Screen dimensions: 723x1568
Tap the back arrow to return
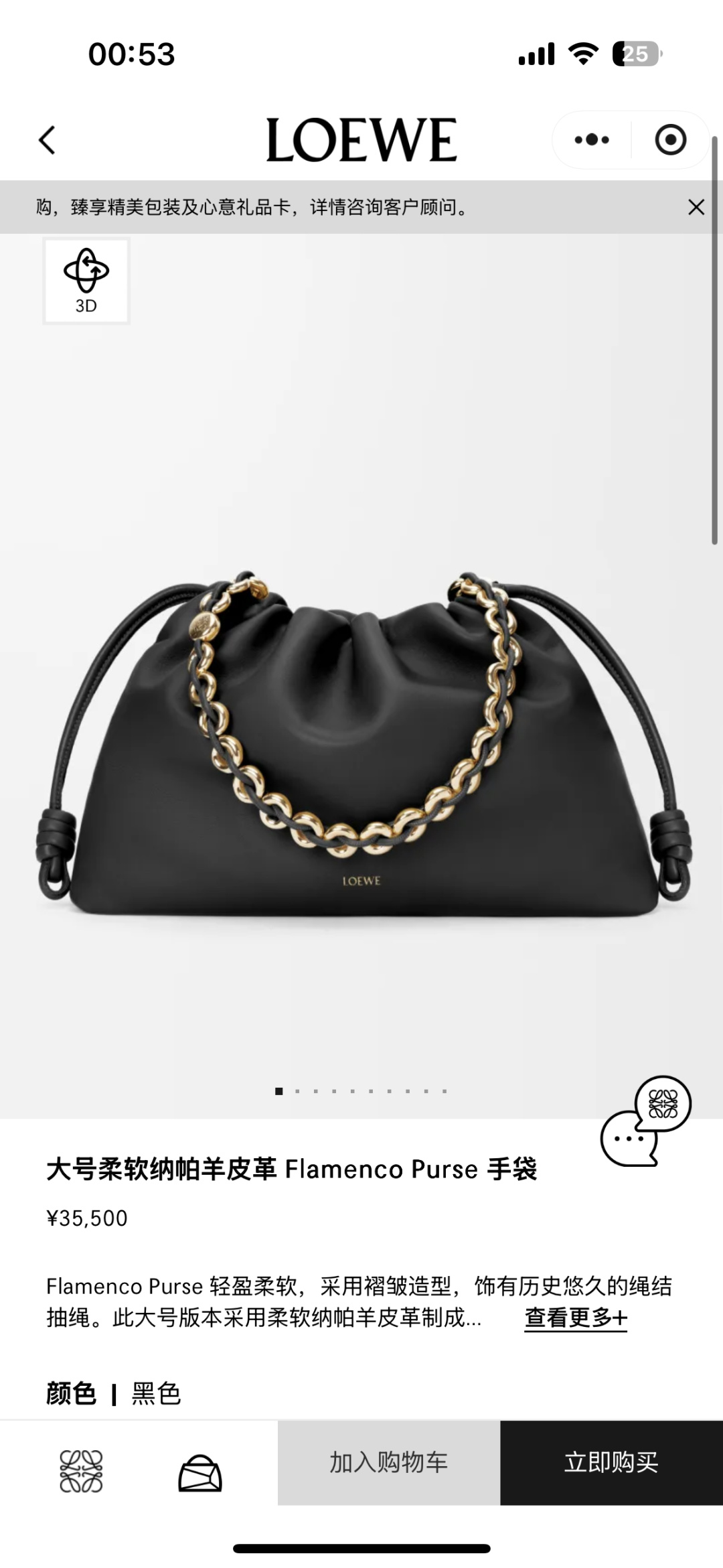(x=47, y=139)
